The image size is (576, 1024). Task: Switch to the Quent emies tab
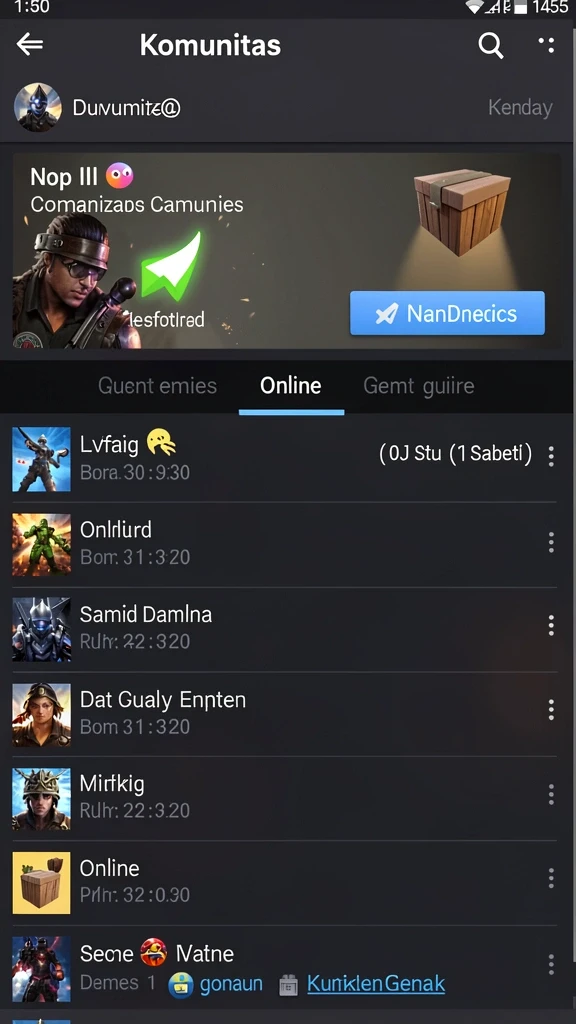pyautogui.click(x=157, y=385)
